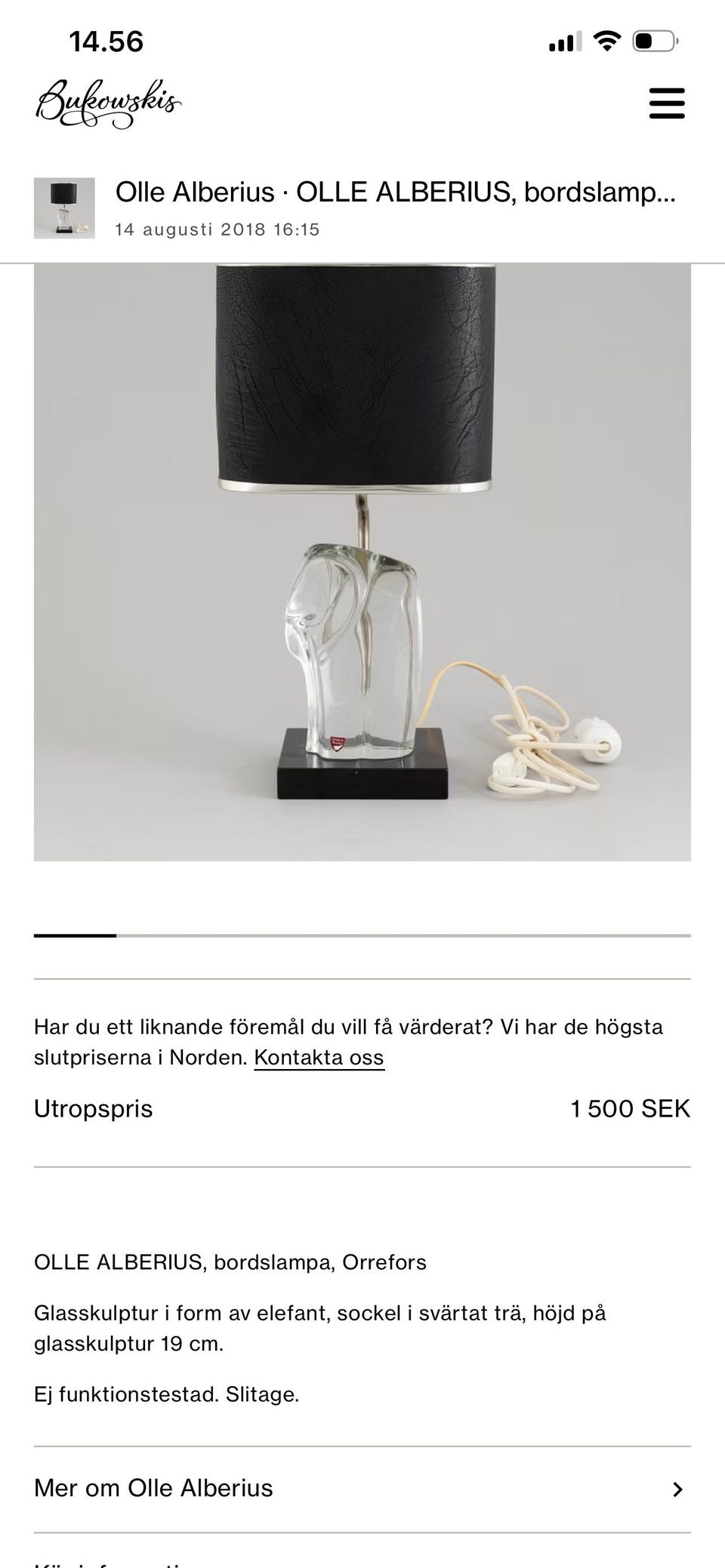Click the chevron next to Mer om Olle Alberius

click(x=679, y=1488)
